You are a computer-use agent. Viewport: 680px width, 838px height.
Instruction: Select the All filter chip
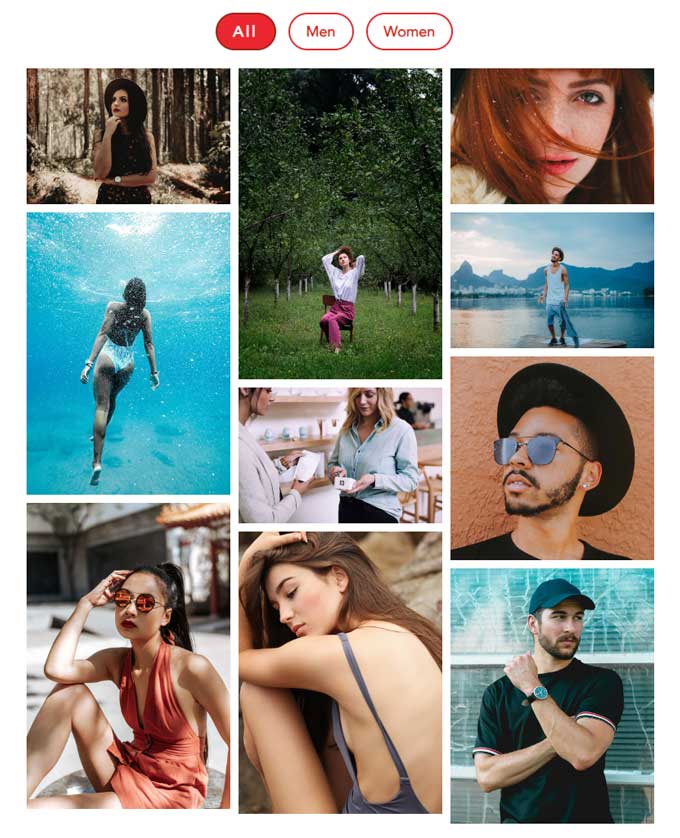pos(245,32)
